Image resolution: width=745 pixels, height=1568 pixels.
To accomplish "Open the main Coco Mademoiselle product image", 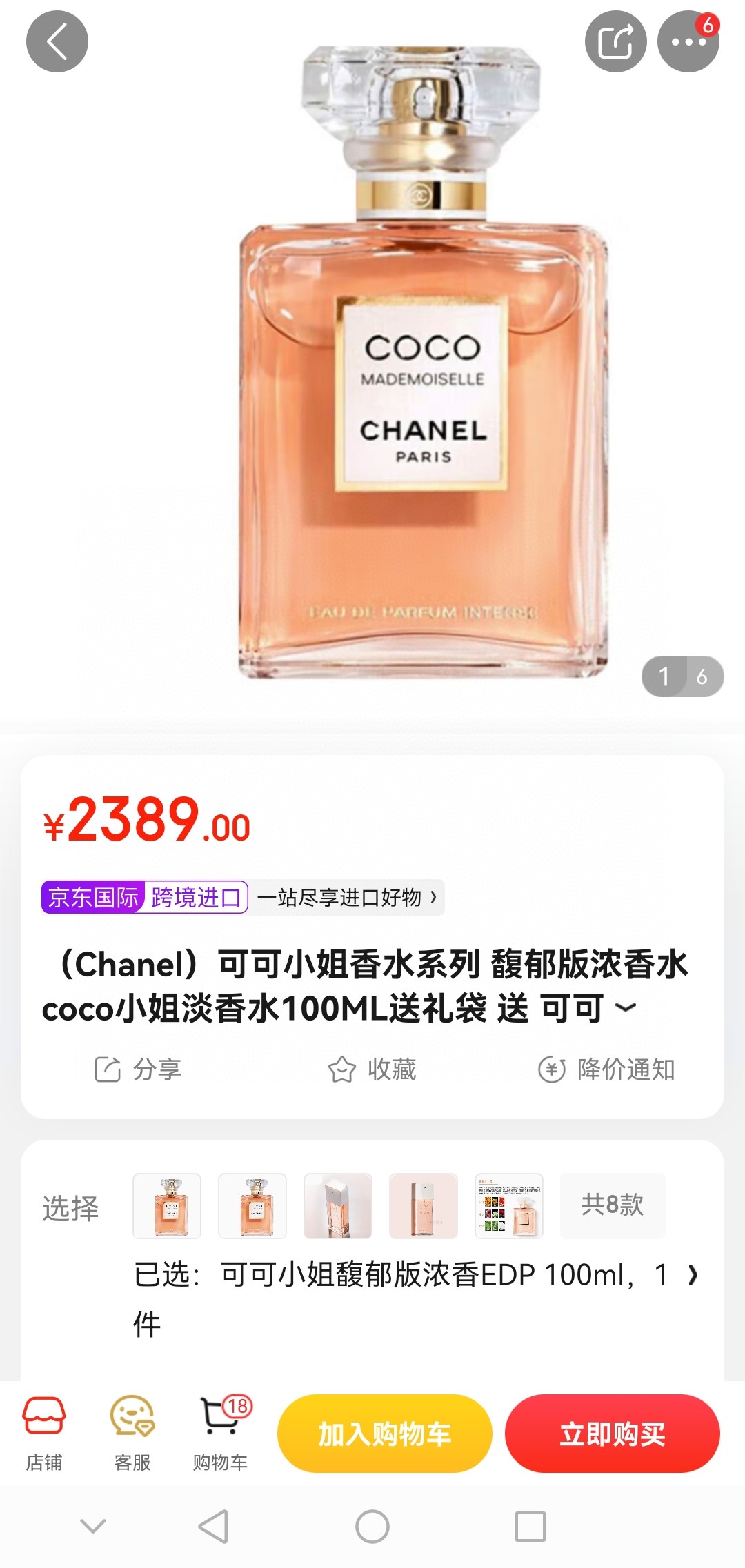I will [x=422, y=362].
